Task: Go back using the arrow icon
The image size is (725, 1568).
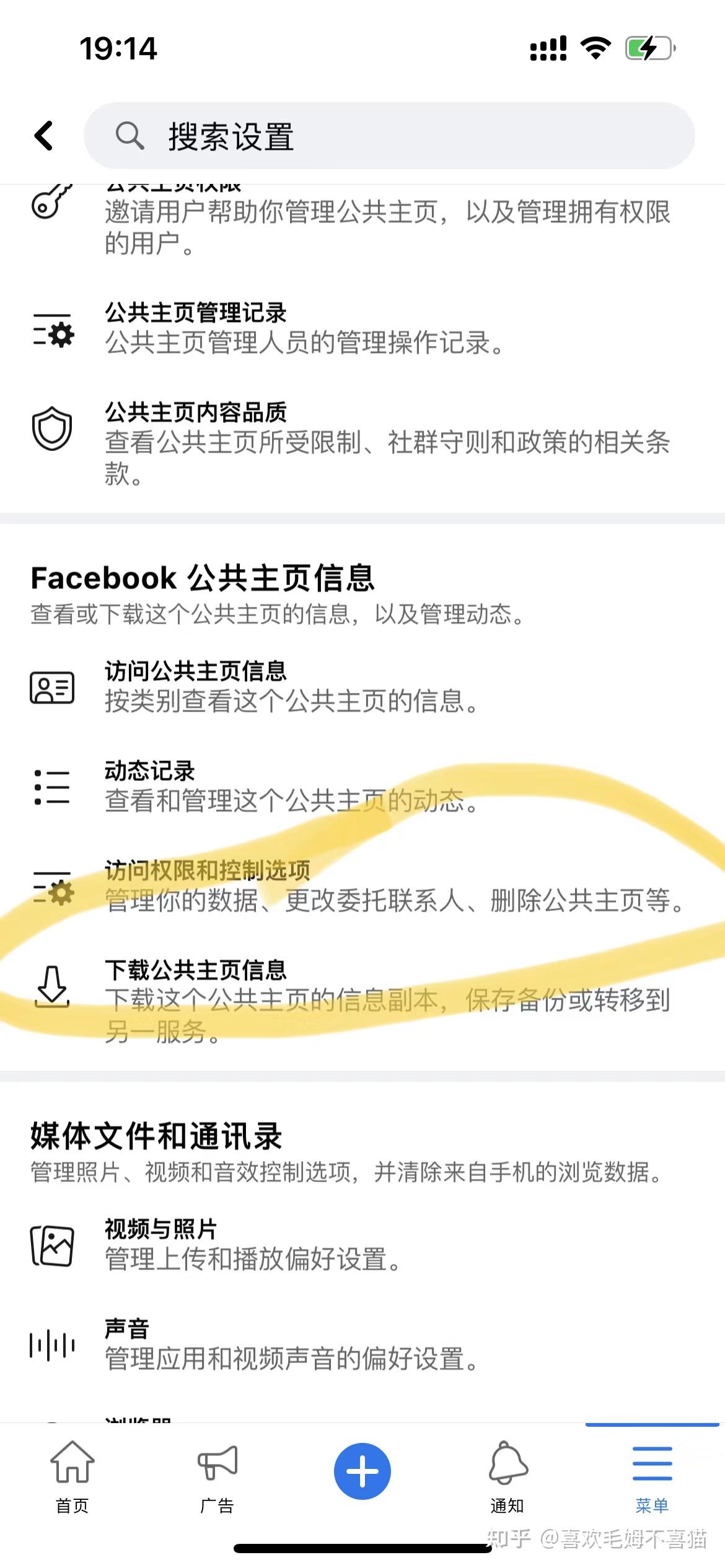Action: click(x=43, y=136)
